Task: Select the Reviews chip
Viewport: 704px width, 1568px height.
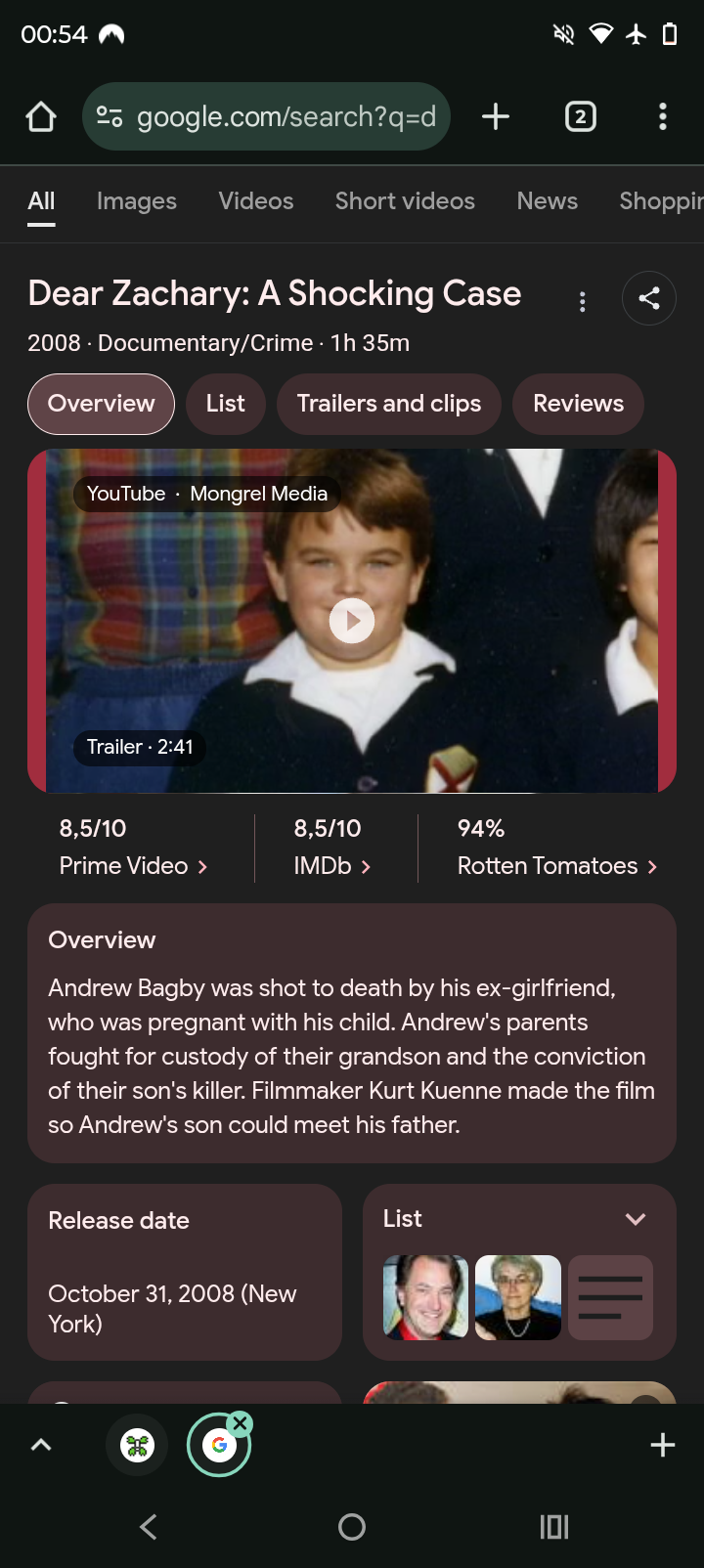Action: [579, 404]
